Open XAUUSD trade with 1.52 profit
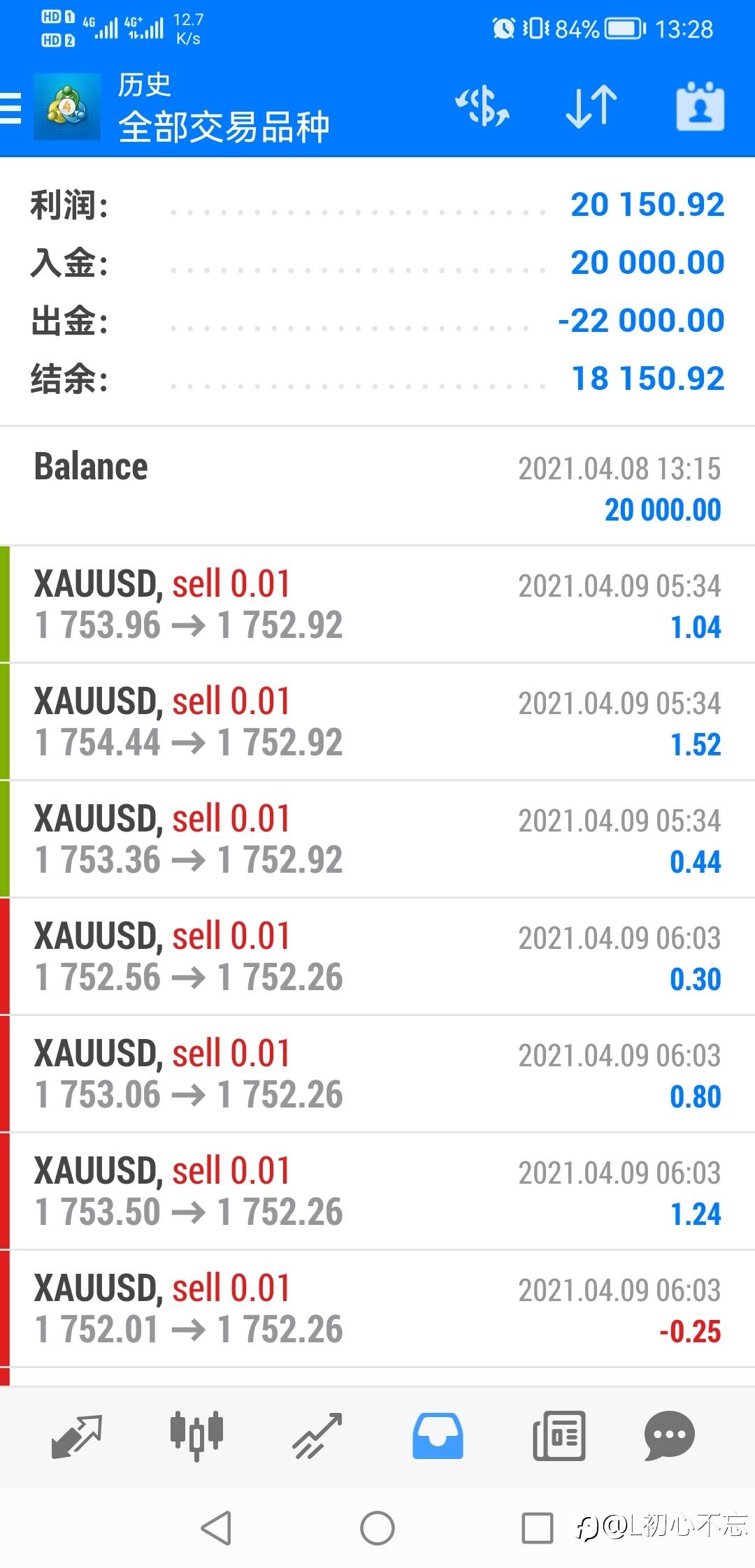Screen dimensions: 755x1568 point(377,722)
